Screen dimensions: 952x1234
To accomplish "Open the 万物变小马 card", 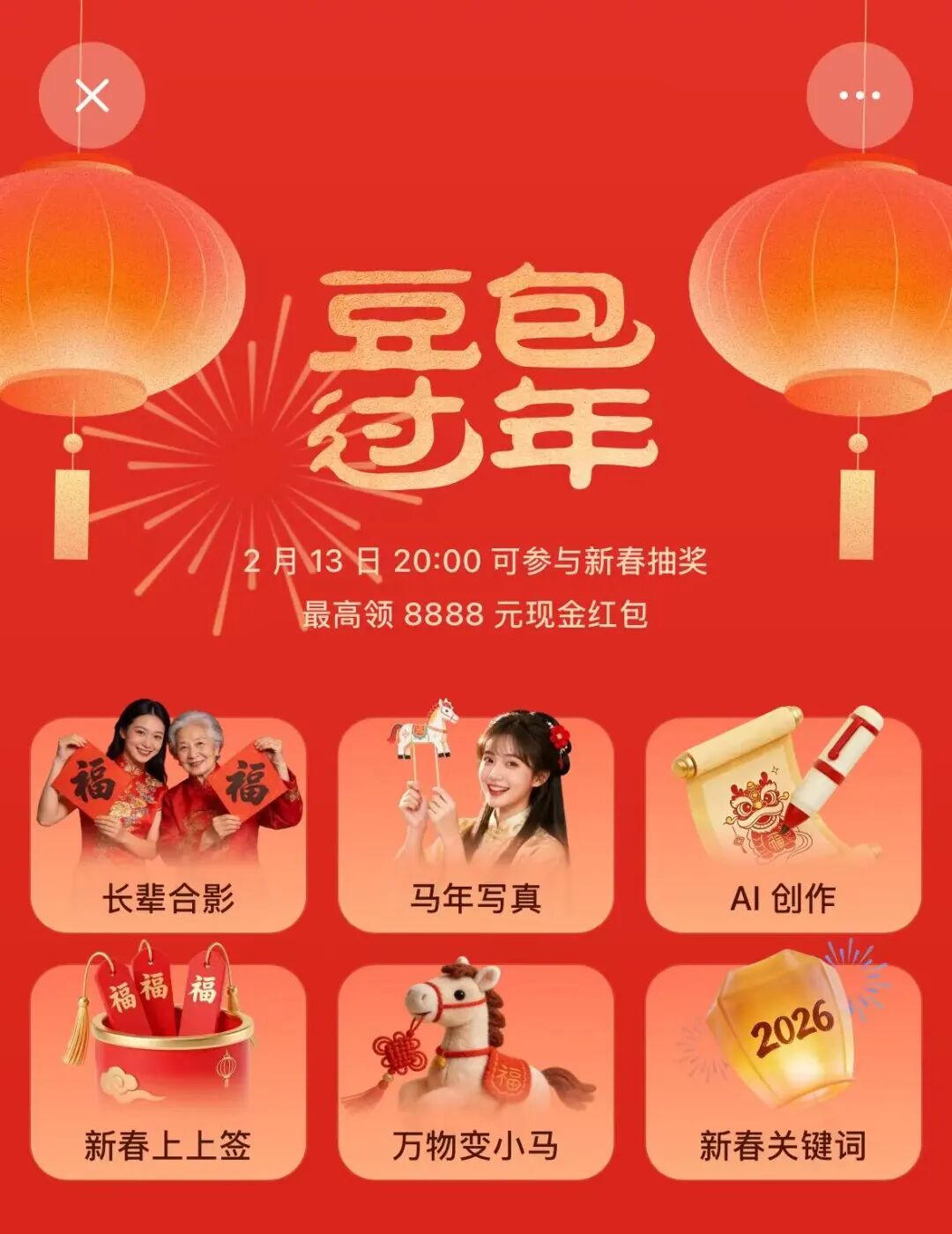I will point(476,1071).
